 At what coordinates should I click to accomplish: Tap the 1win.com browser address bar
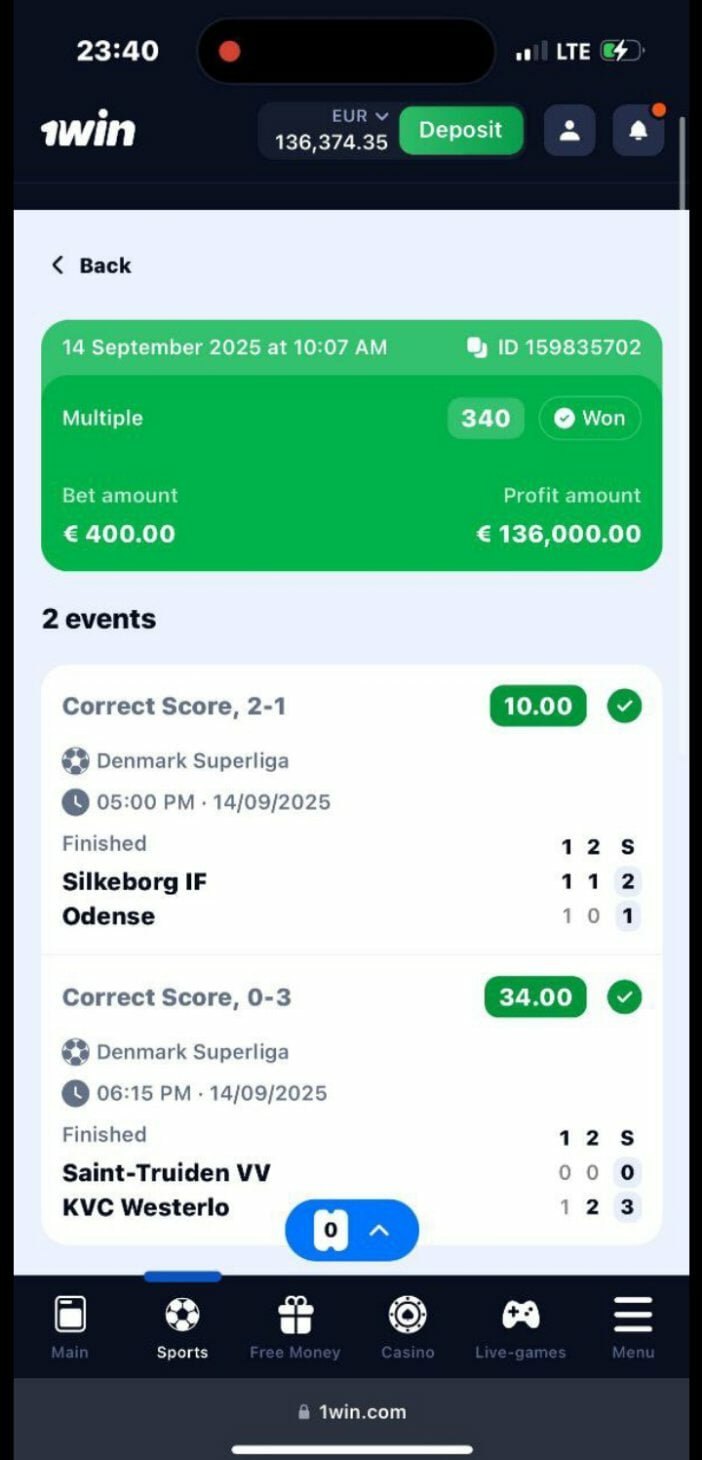351,1412
